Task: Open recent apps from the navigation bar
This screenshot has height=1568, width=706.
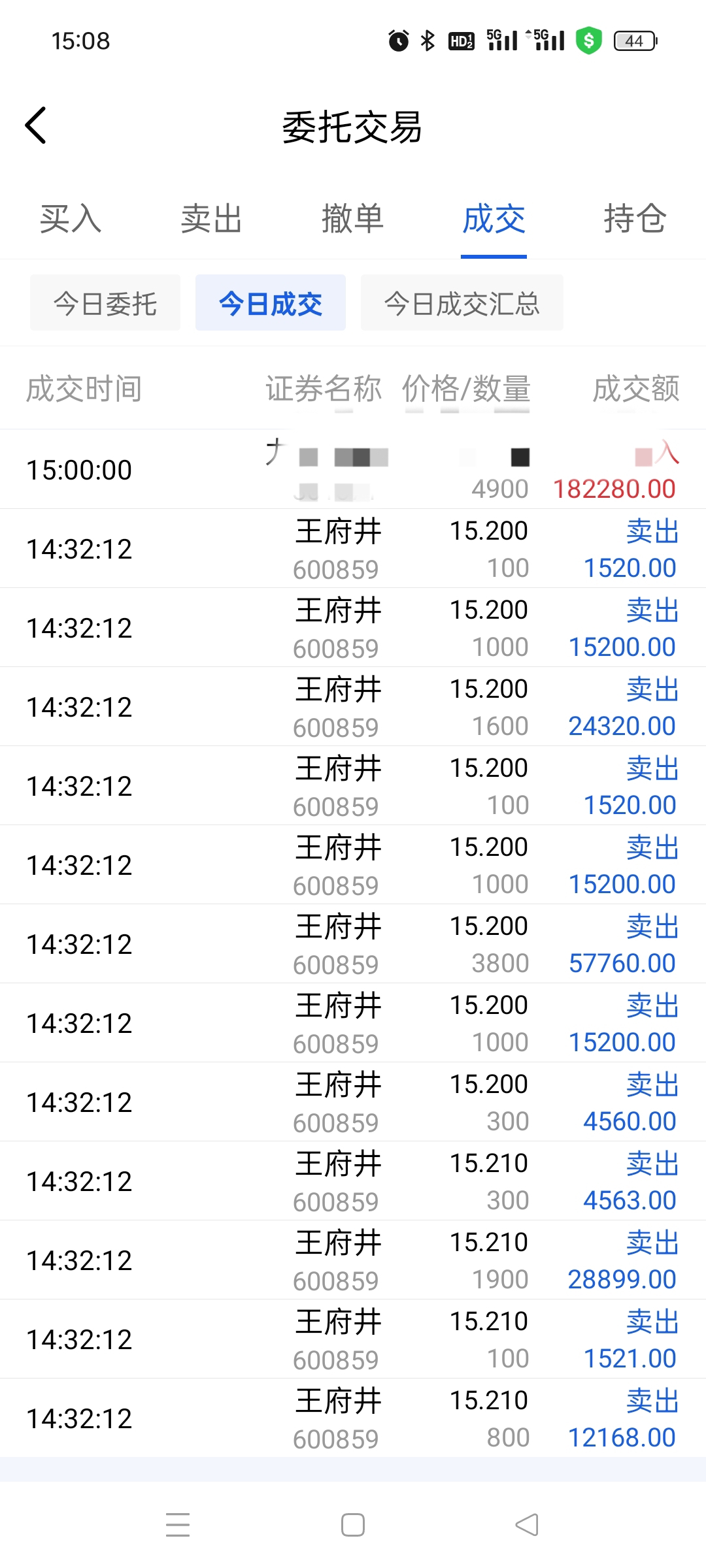Action: (178, 1526)
